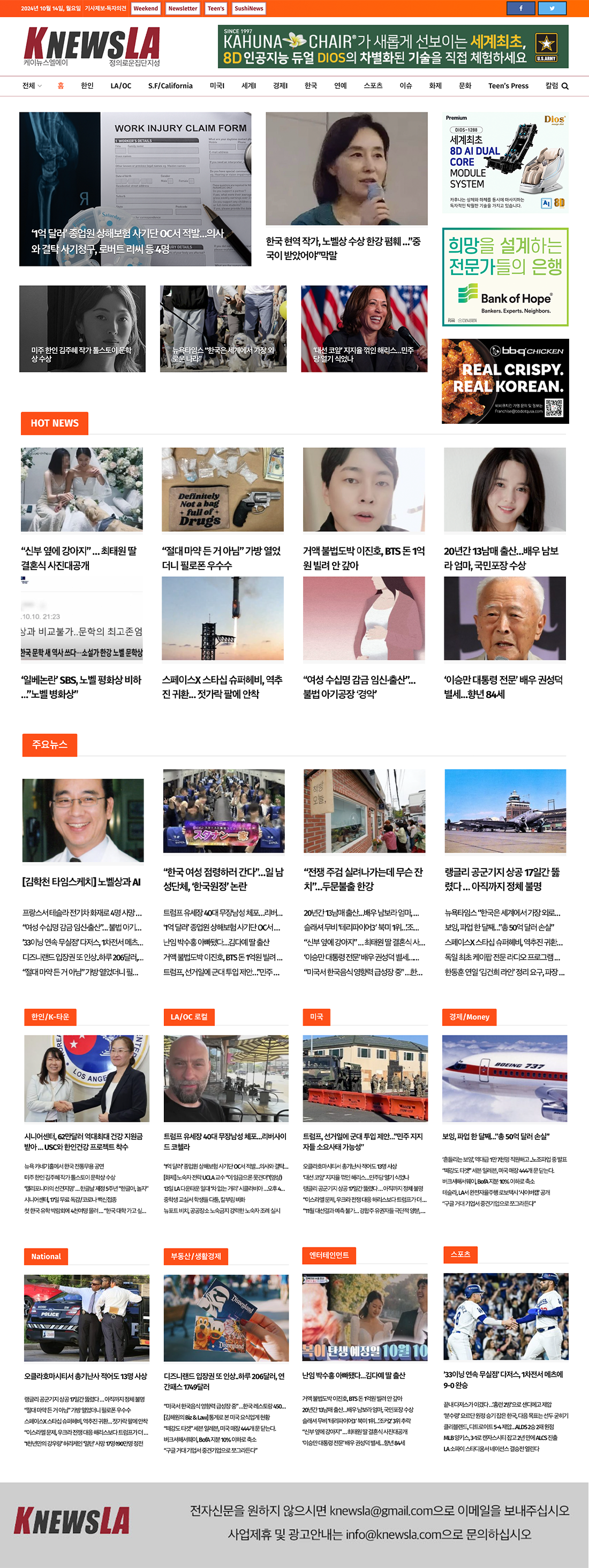The height and width of the screenshot is (1568, 589).
Task: Open the Teen's Press section
Action: 508,86
